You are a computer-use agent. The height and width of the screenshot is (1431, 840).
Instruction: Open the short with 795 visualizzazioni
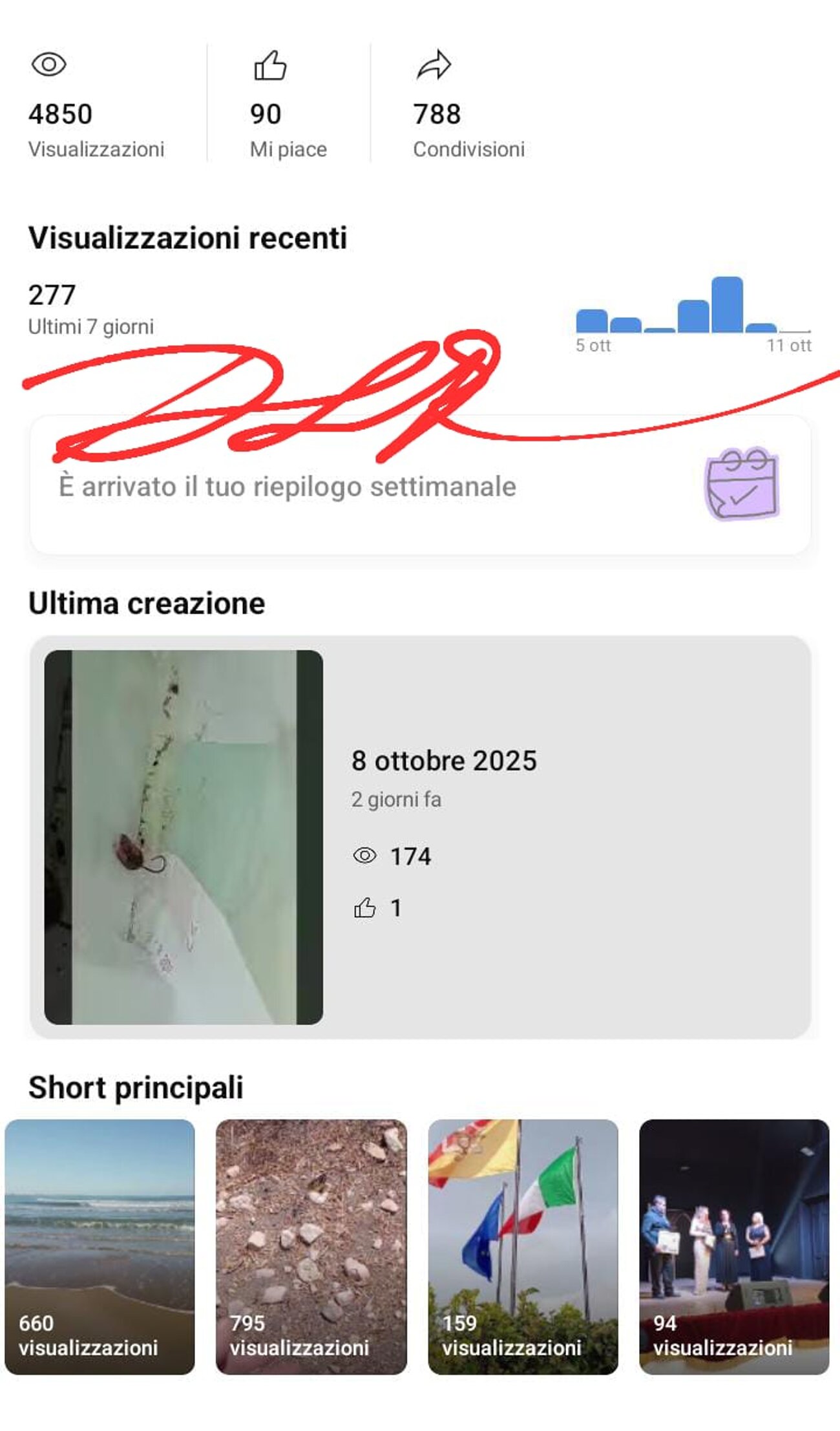(x=311, y=1246)
